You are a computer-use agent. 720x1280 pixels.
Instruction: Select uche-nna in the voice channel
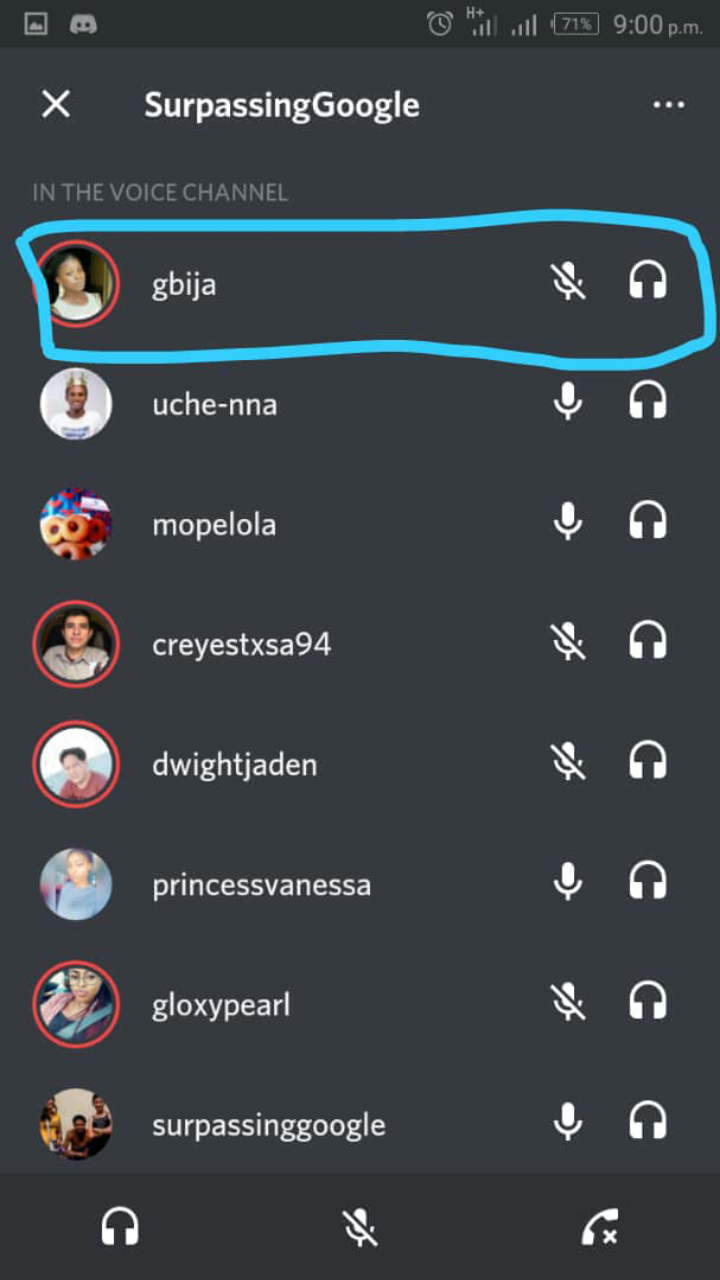[360, 404]
